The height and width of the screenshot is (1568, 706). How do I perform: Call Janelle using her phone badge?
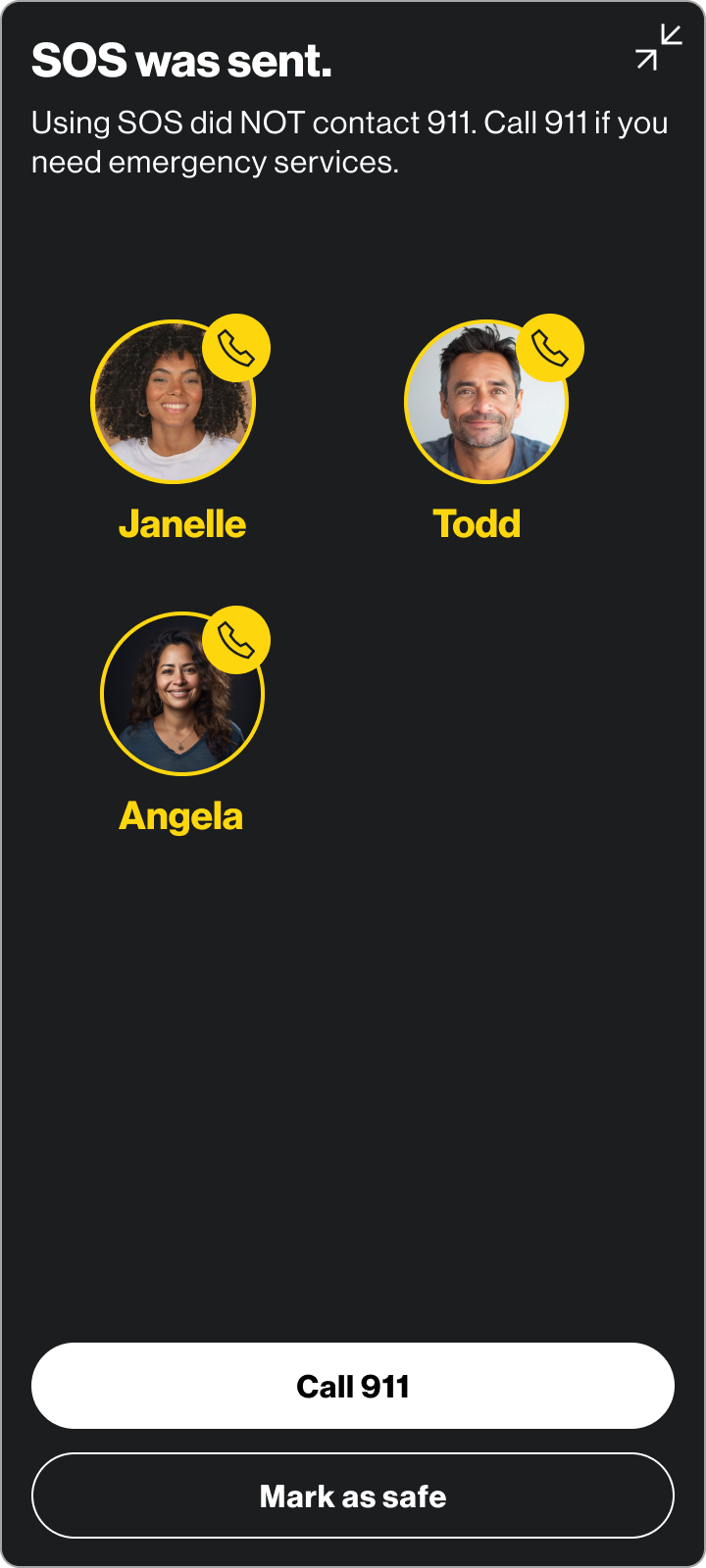point(236,348)
